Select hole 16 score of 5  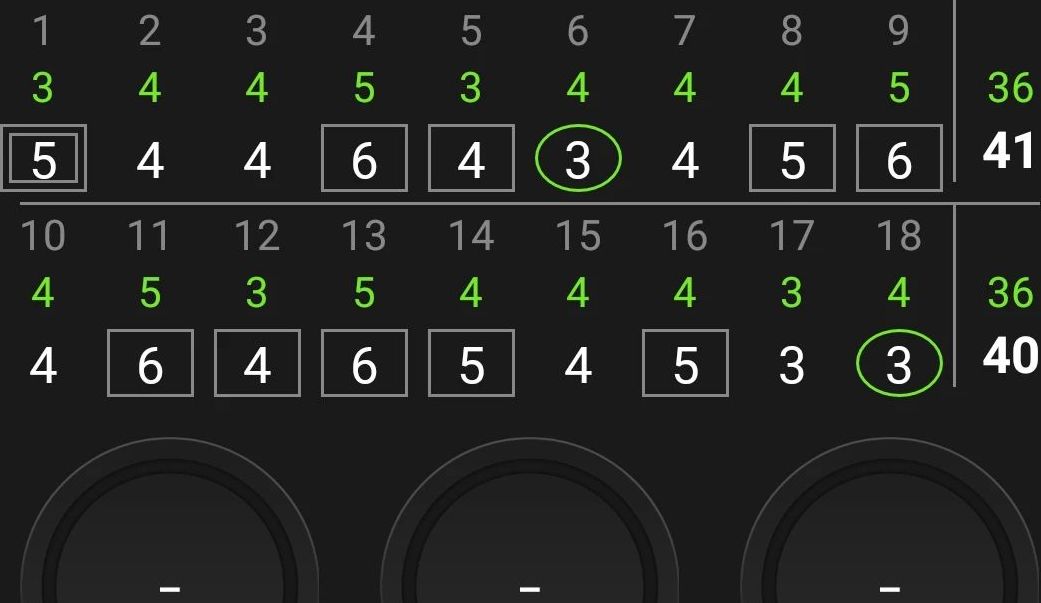coord(685,365)
